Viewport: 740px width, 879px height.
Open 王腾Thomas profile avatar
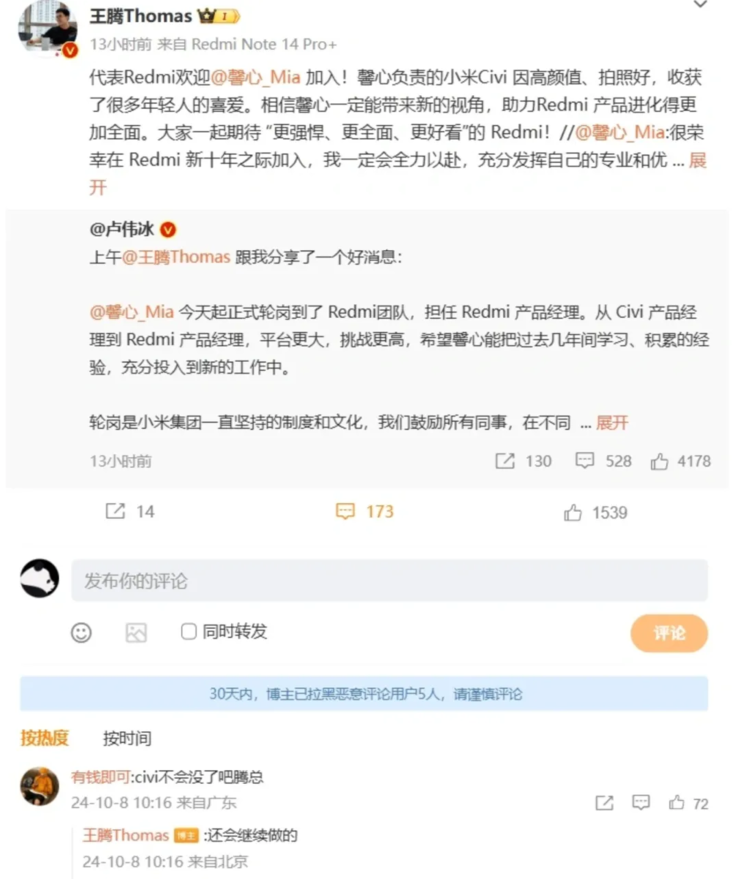[x=45, y=27]
